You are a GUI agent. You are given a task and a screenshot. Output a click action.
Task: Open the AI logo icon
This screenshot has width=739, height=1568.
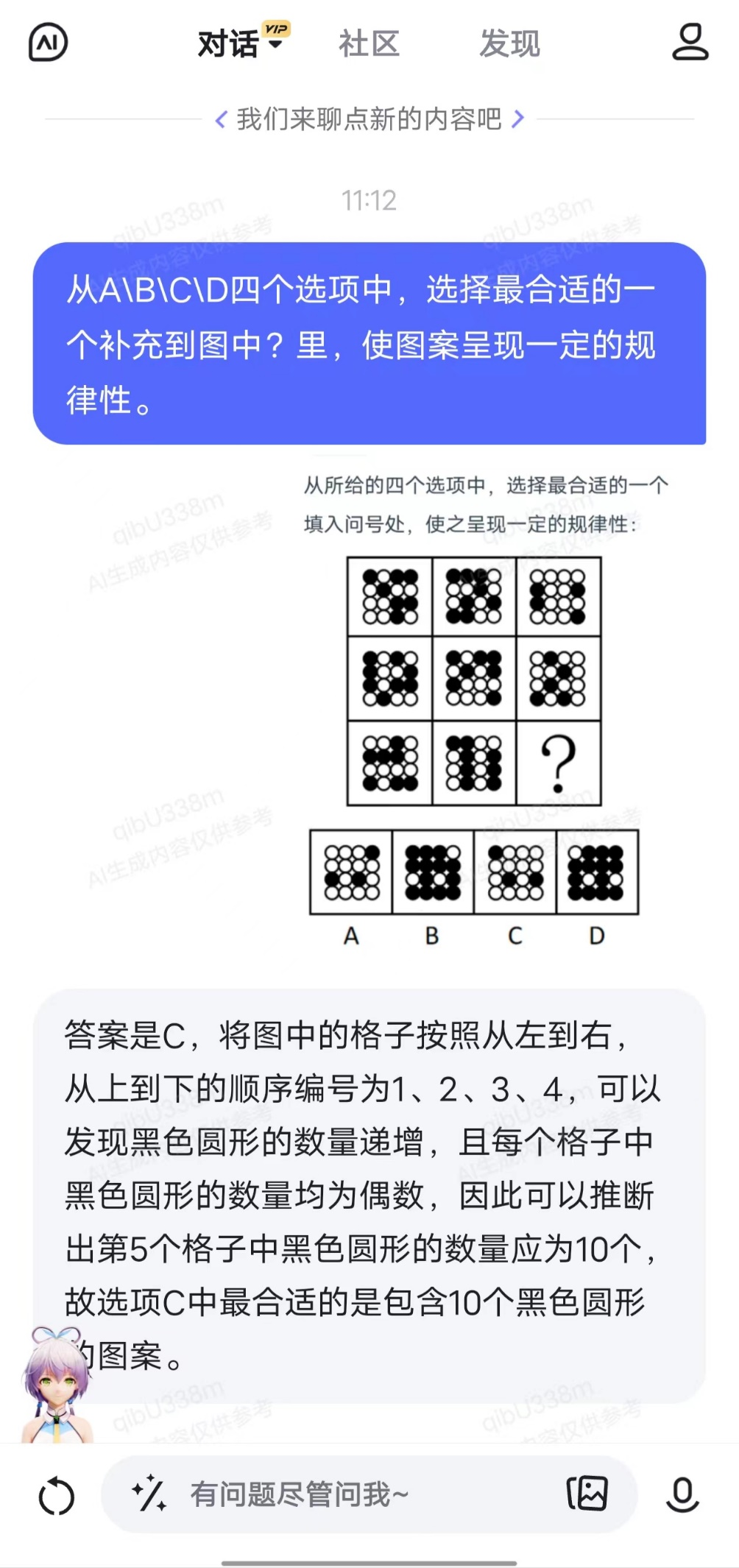[48, 43]
